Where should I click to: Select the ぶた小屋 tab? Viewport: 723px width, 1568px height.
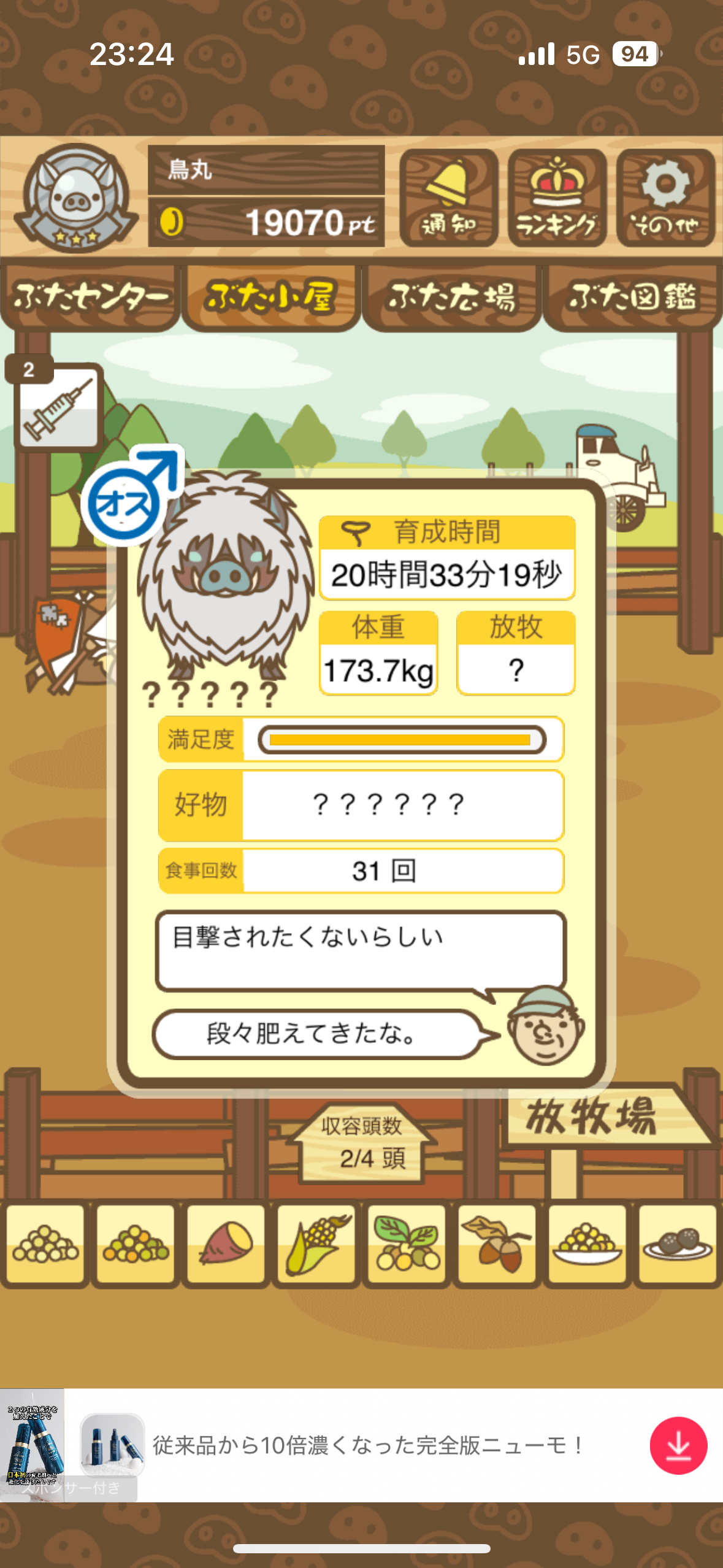(x=270, y=298)
